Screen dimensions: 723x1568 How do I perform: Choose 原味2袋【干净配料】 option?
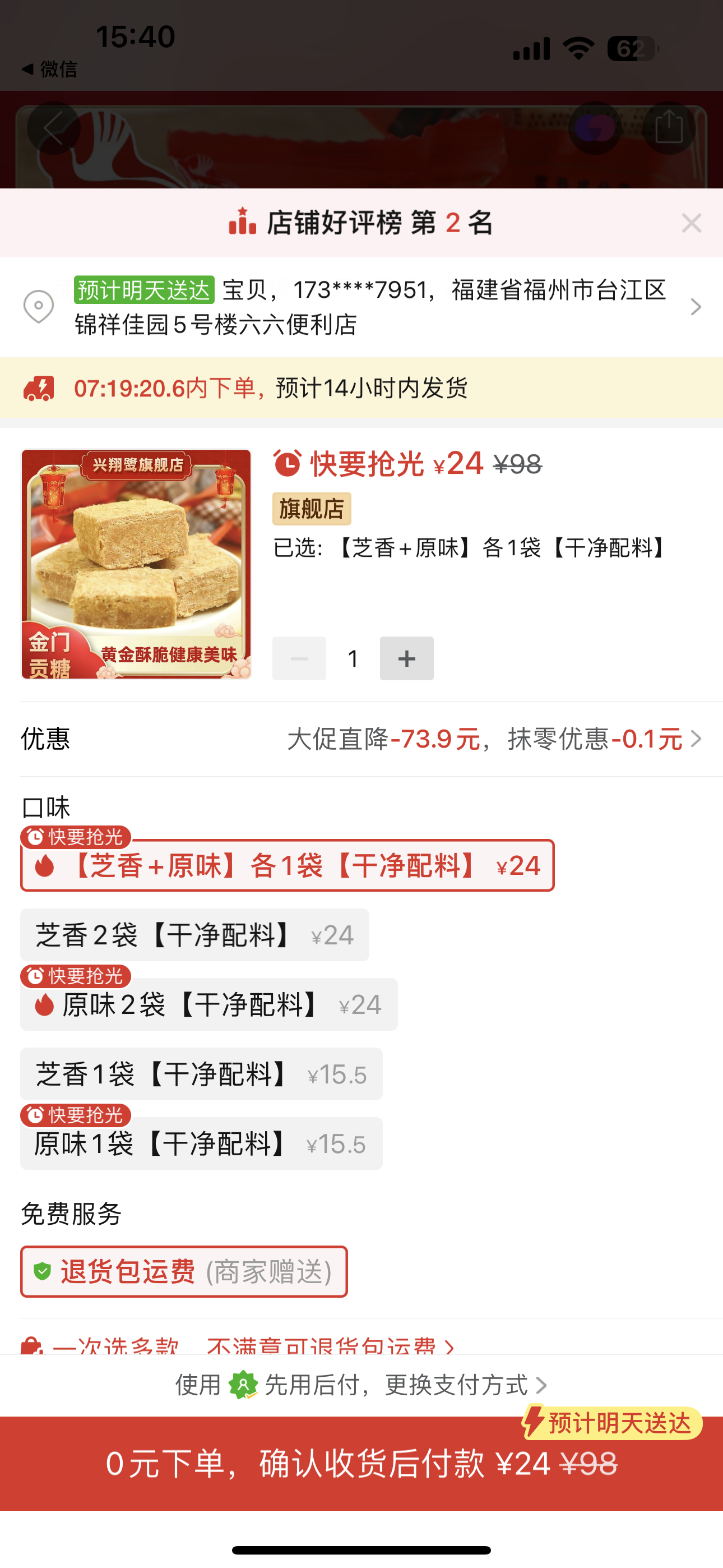(x=208, y=1004)
